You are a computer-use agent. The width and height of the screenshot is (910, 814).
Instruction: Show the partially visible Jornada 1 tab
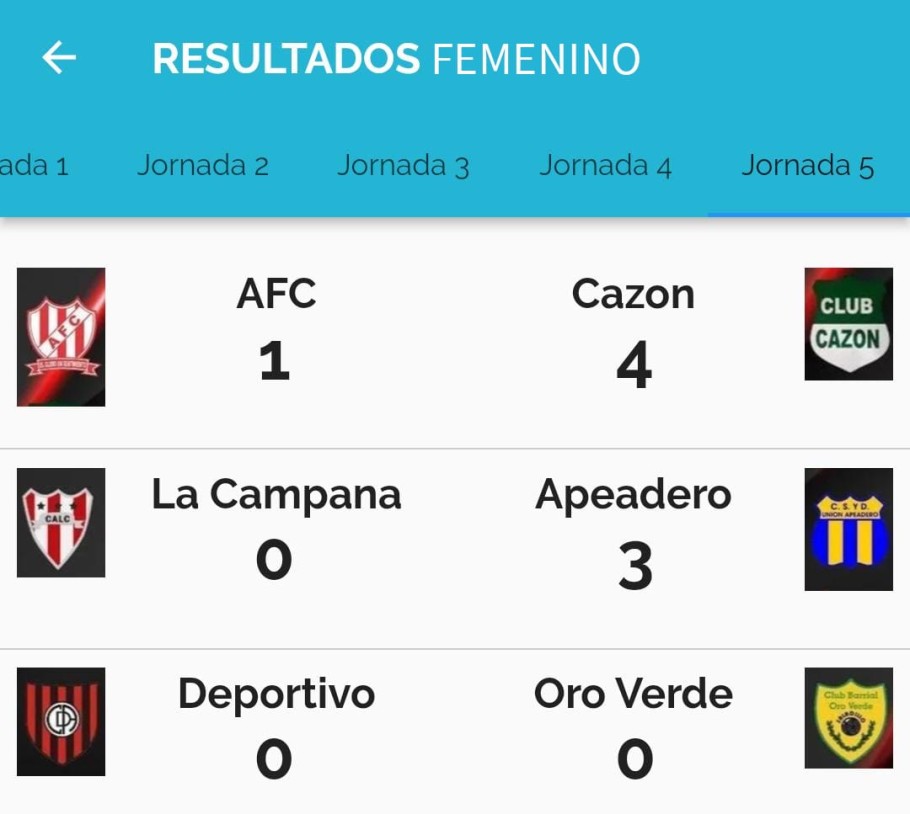tap(34, 165)
